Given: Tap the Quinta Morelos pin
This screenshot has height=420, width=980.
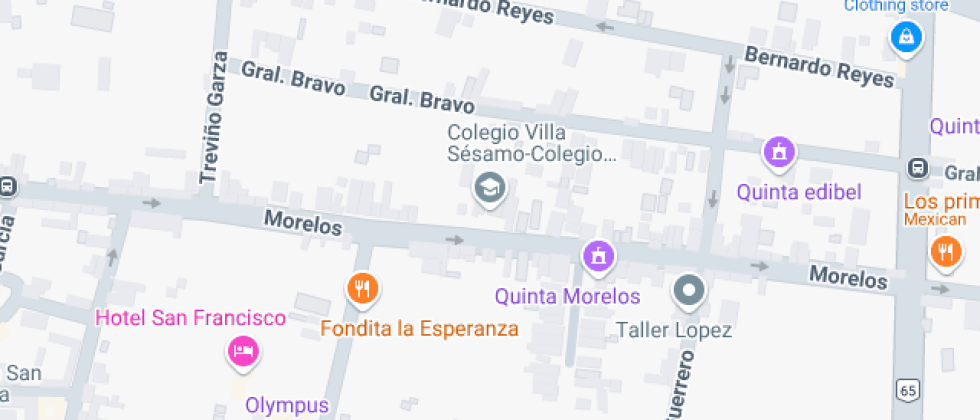Looking at the screenshot, I should click(598, 255).
